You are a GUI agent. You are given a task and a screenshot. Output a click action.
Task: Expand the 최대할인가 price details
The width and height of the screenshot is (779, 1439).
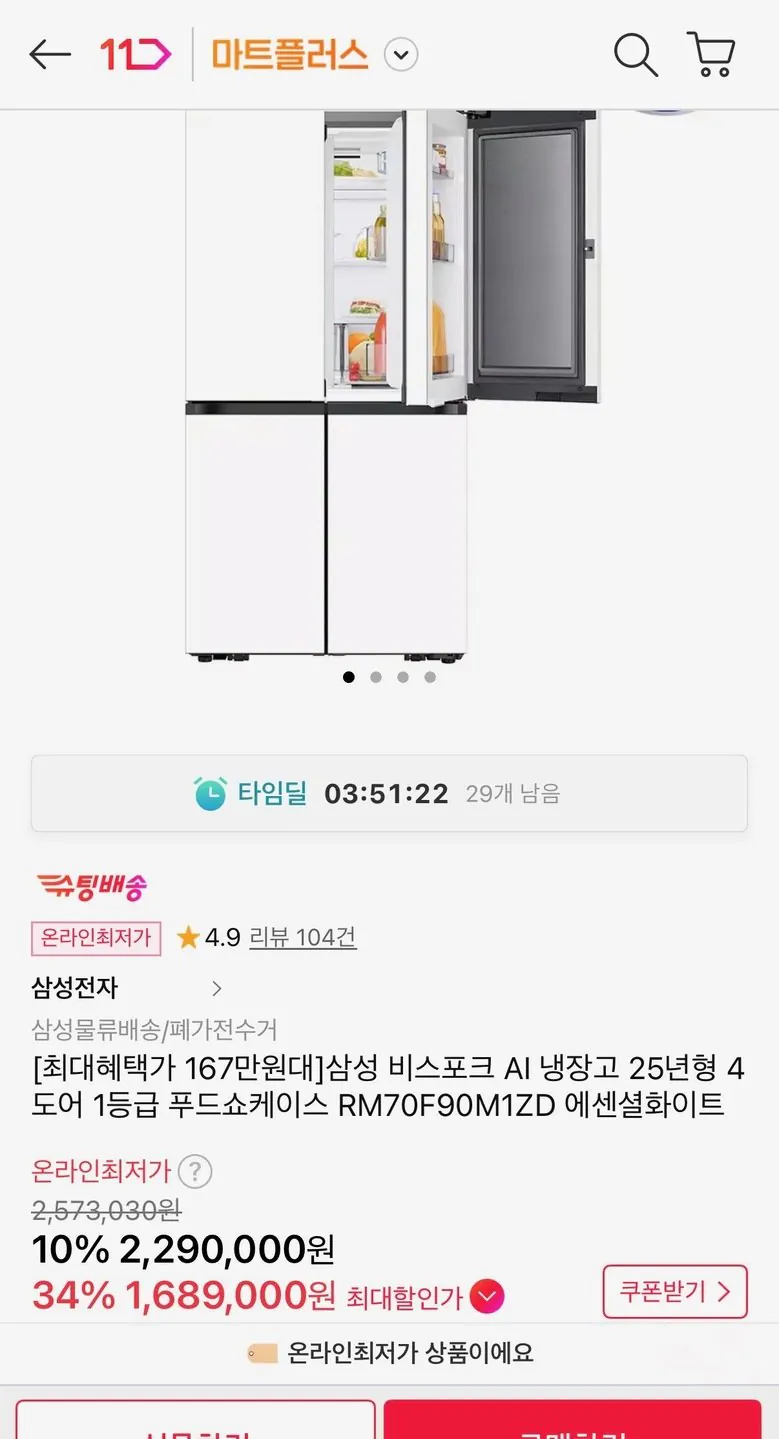[x=487, y=1293]
